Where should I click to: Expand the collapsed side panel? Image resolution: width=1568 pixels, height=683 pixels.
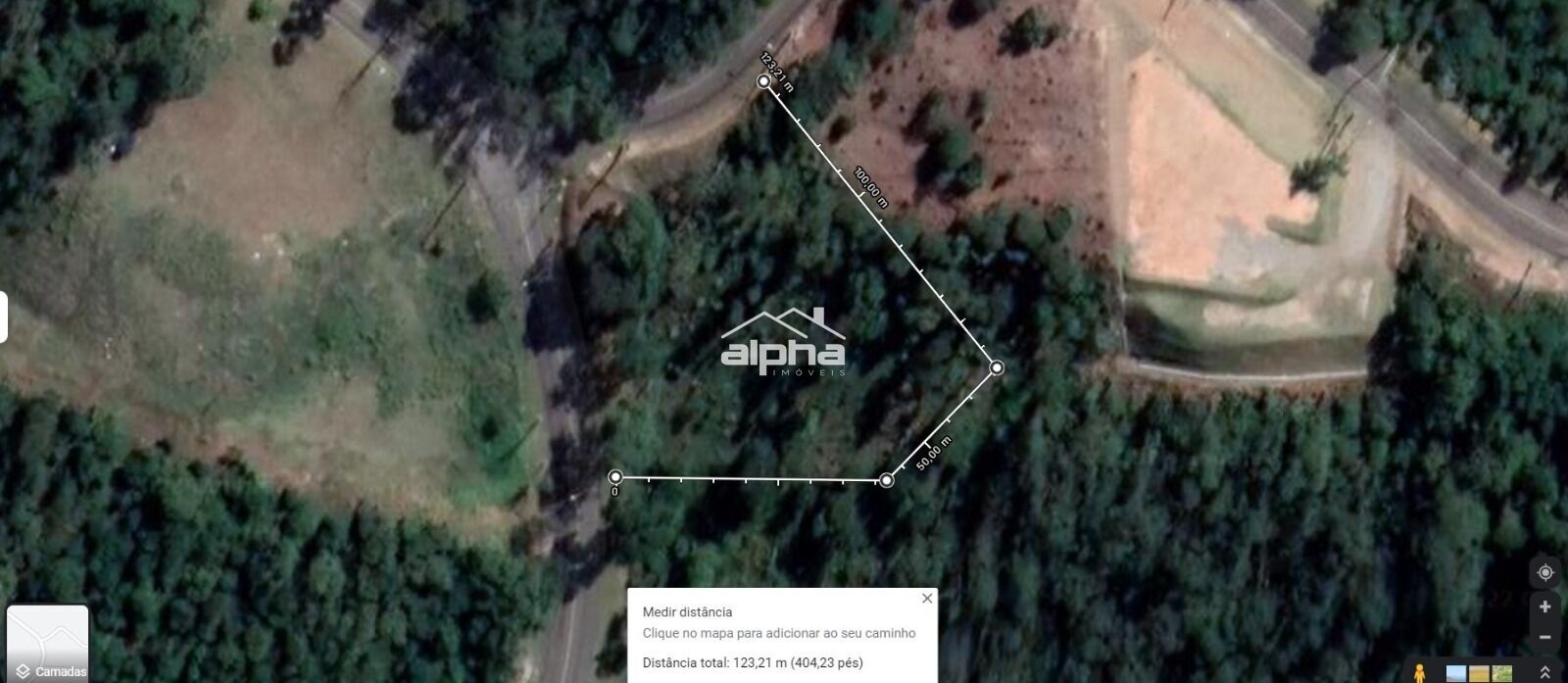tap(4, 317)
